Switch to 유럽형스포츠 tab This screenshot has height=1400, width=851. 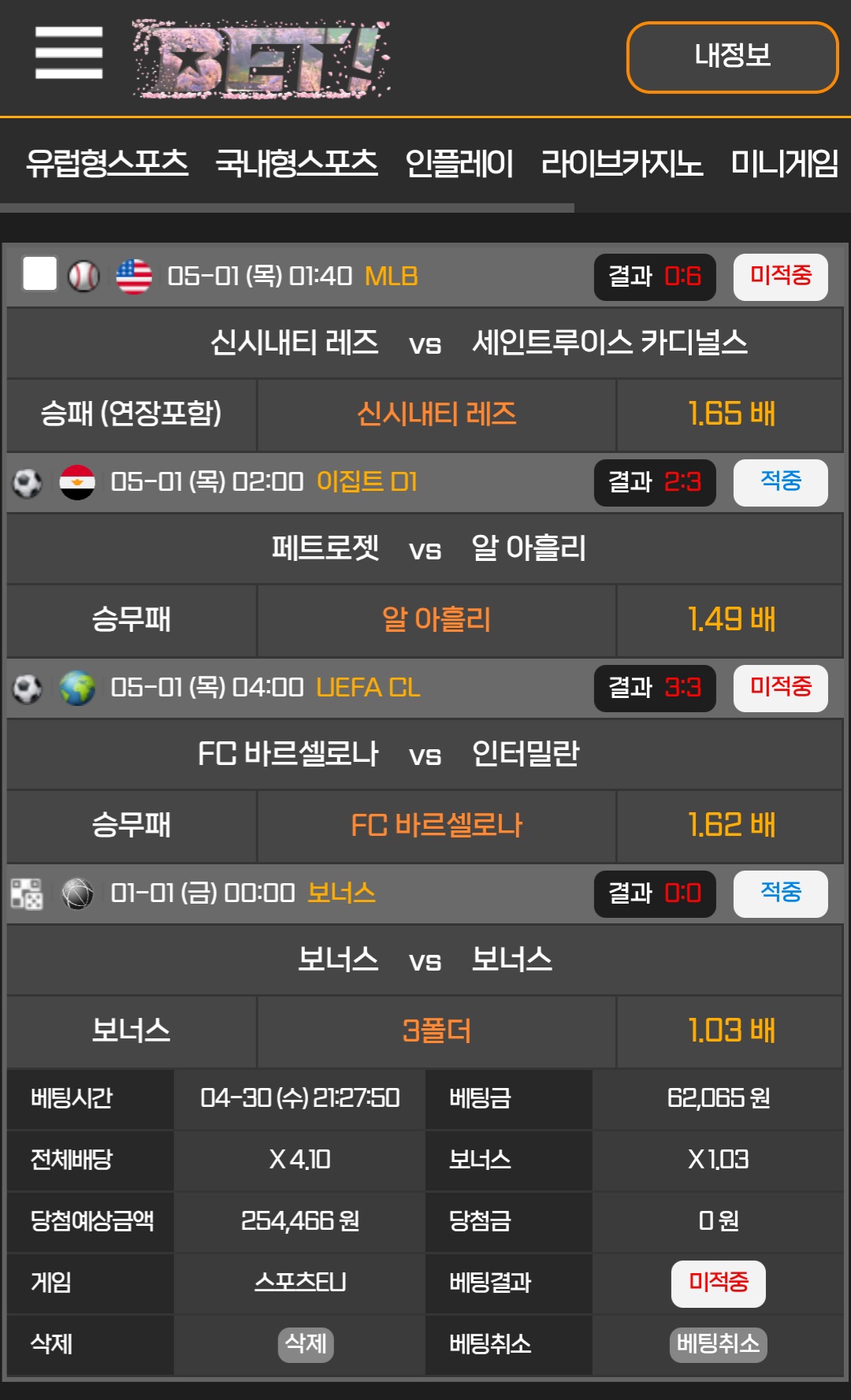tap(107, 163)
